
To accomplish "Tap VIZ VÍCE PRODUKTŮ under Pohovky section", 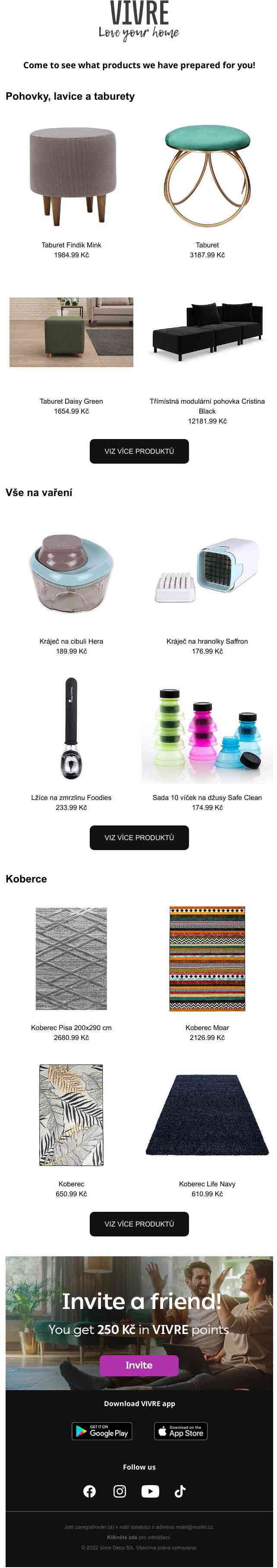I will click(x=139, y=451).
